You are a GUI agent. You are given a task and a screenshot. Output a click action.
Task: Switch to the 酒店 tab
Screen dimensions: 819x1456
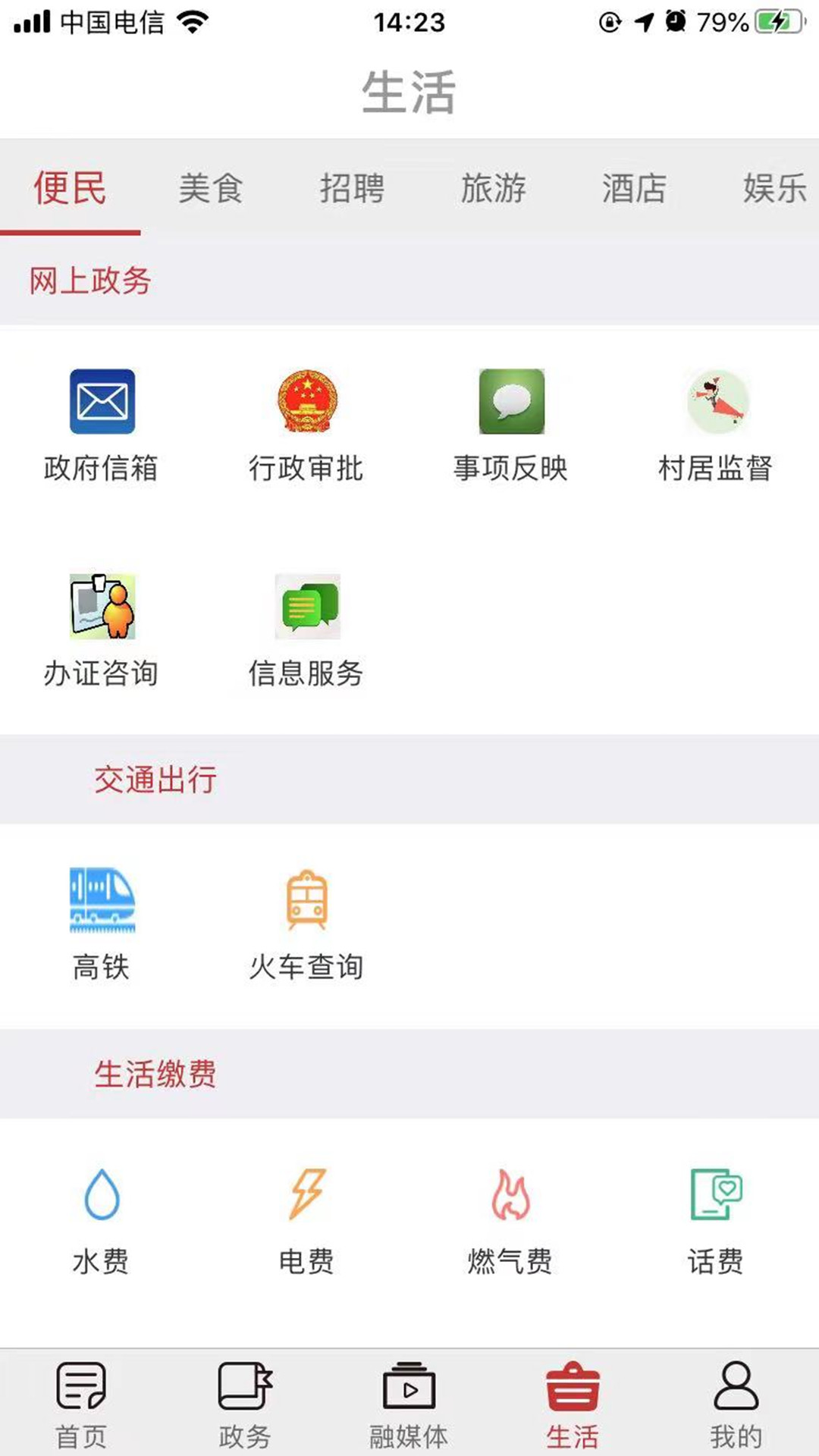pyautogui.click(x=634, y=188)
